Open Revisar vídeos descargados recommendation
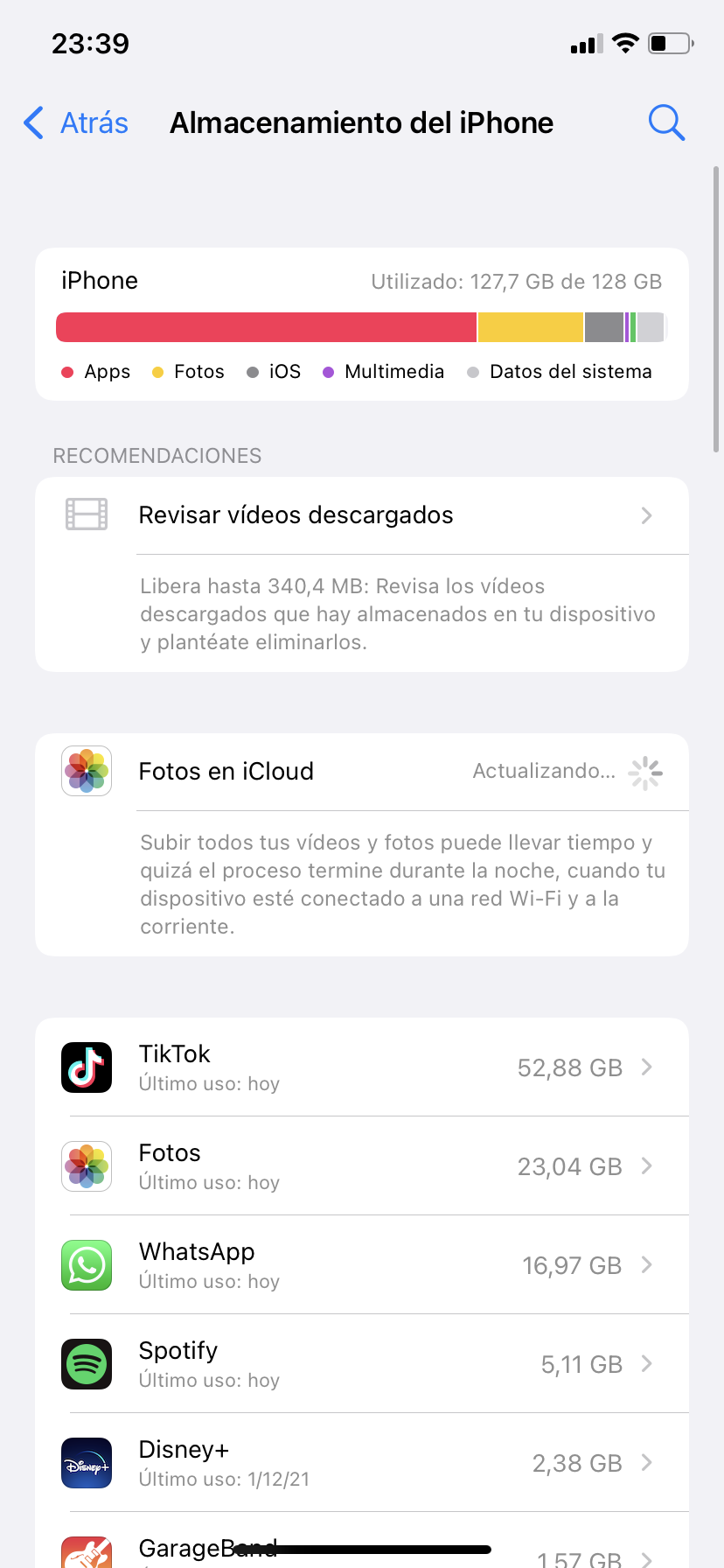This screenshot has height=1568, width=724. [362, 515]
